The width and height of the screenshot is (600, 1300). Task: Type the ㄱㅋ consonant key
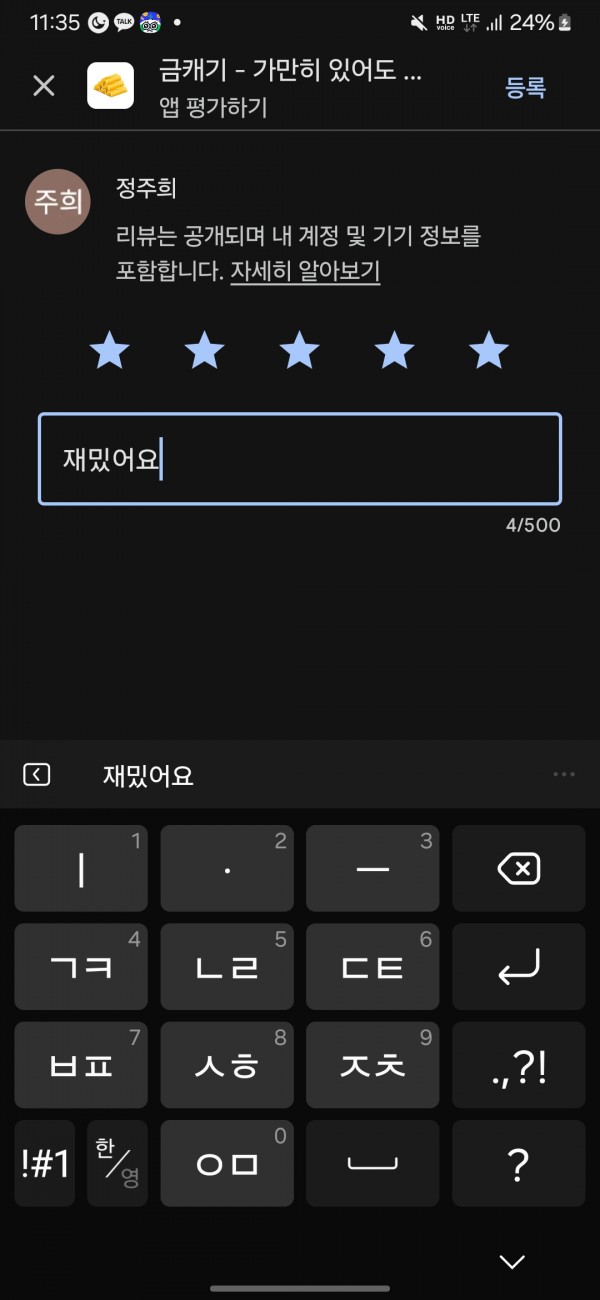(x=81, y=966)
